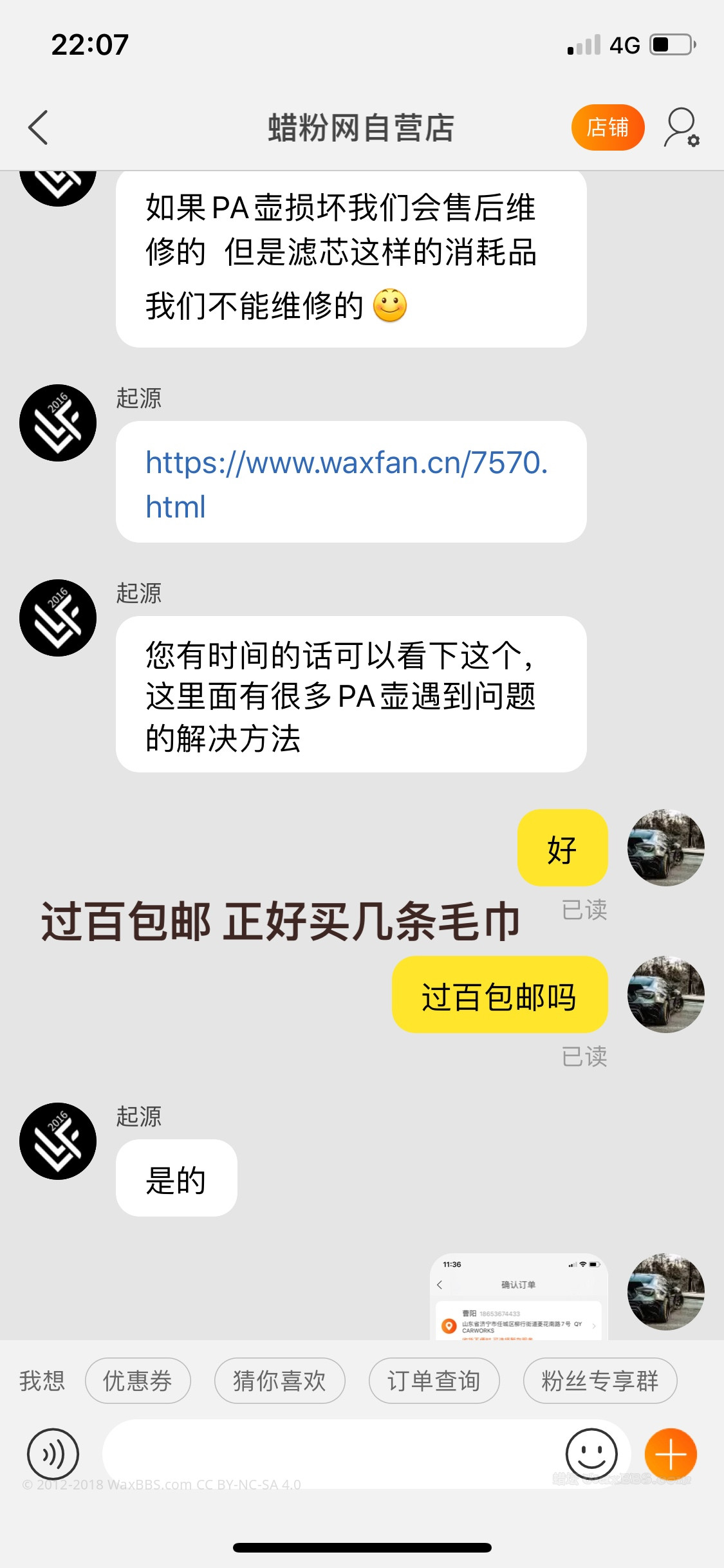Tap the 粉丝专享群 quick action
724x1568 pixels.
pos(599,1380)
